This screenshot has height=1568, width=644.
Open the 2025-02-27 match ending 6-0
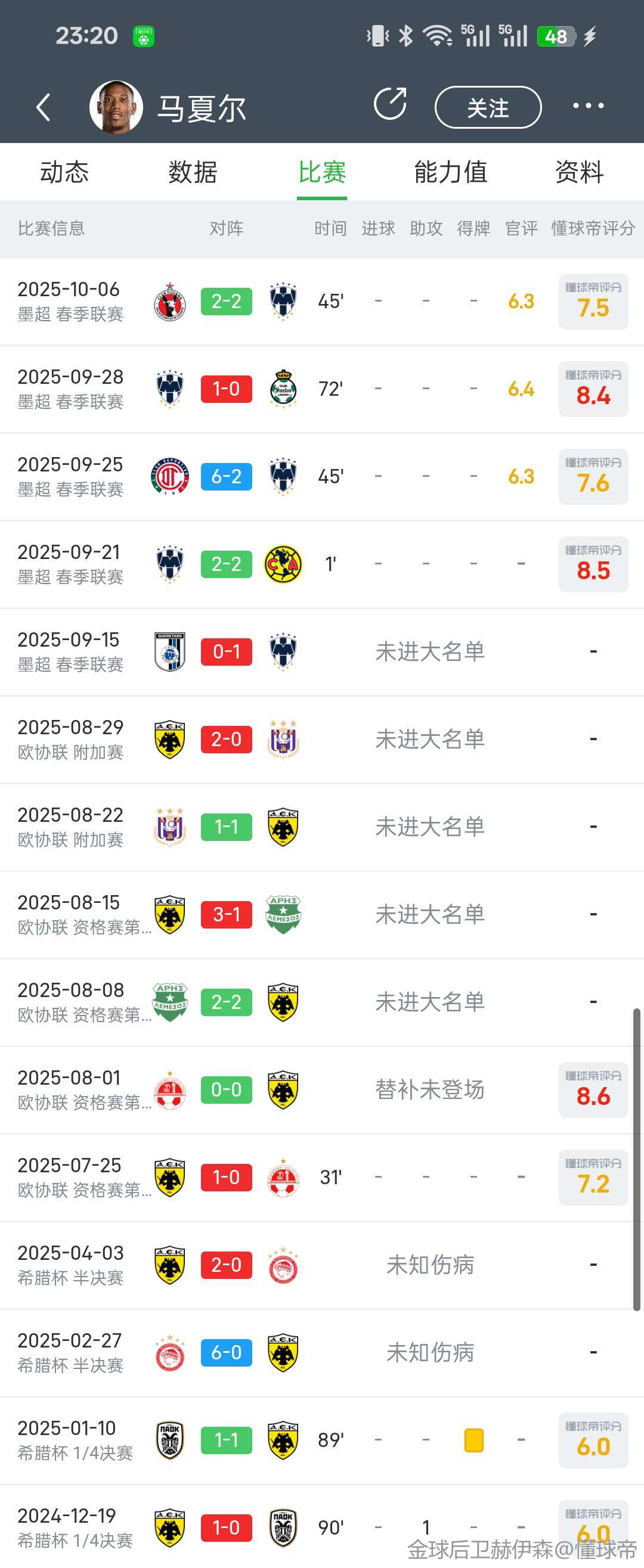tap(227, 1352)
